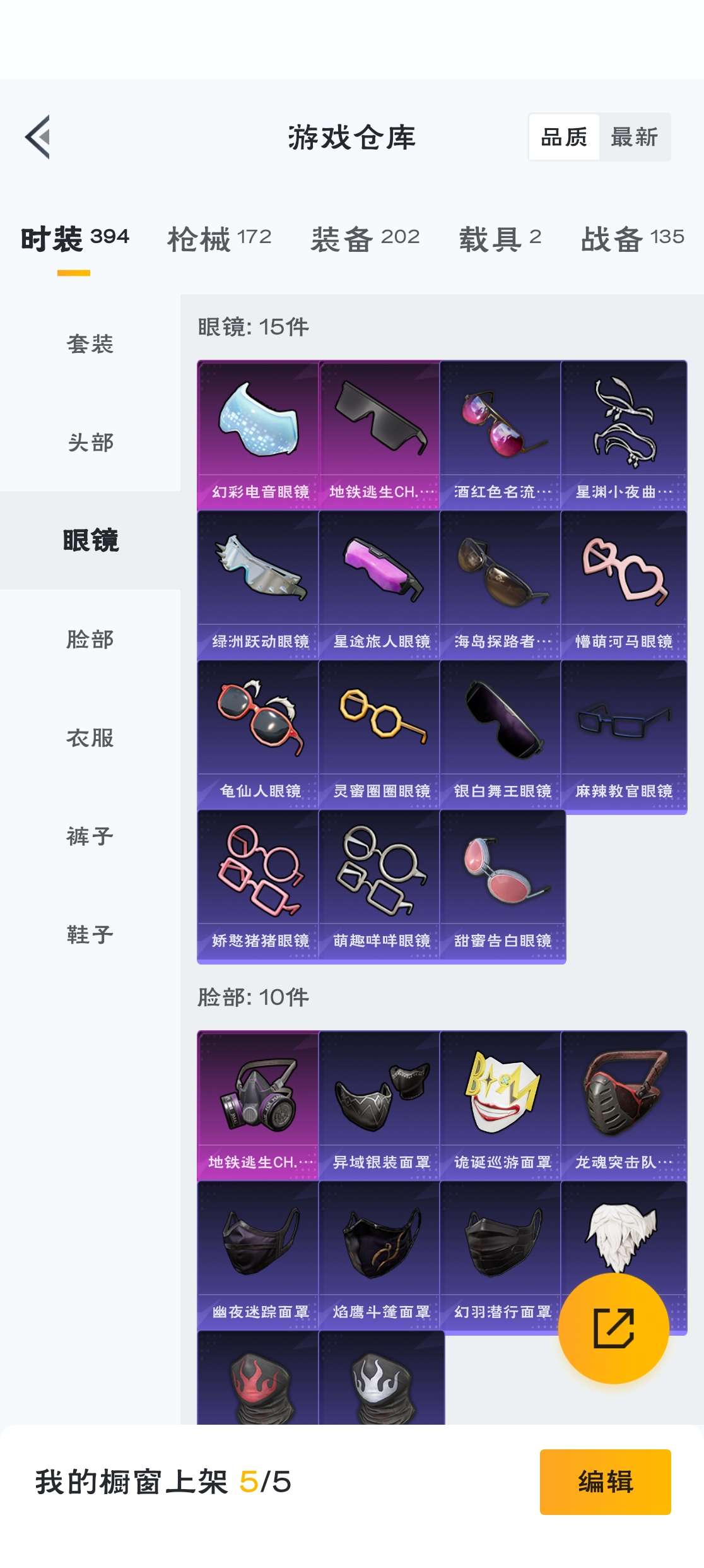Go back using the arrow
This screenshot has width=704, height=1568.
[38, 137]
